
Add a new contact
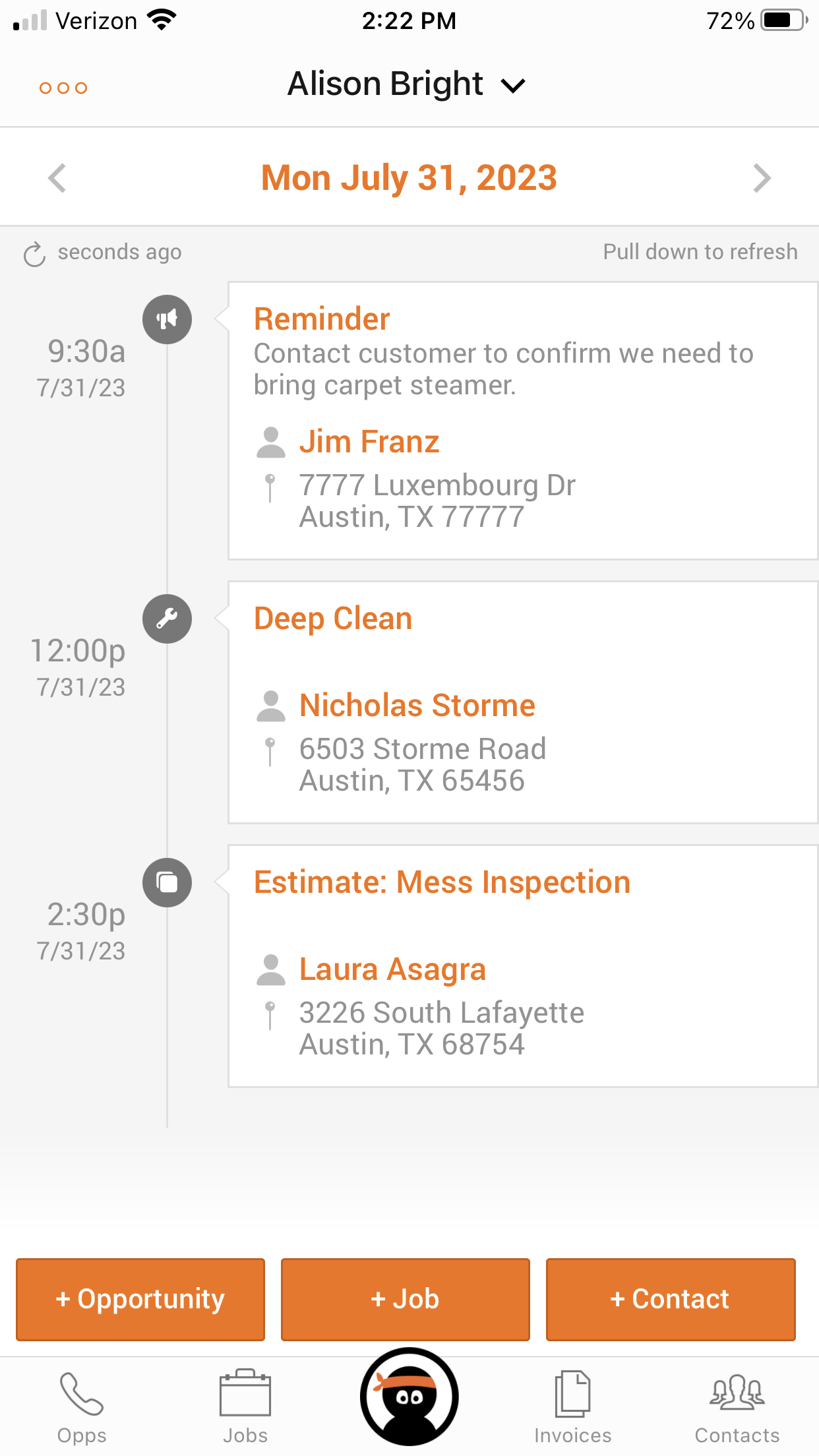point(671,1299)
